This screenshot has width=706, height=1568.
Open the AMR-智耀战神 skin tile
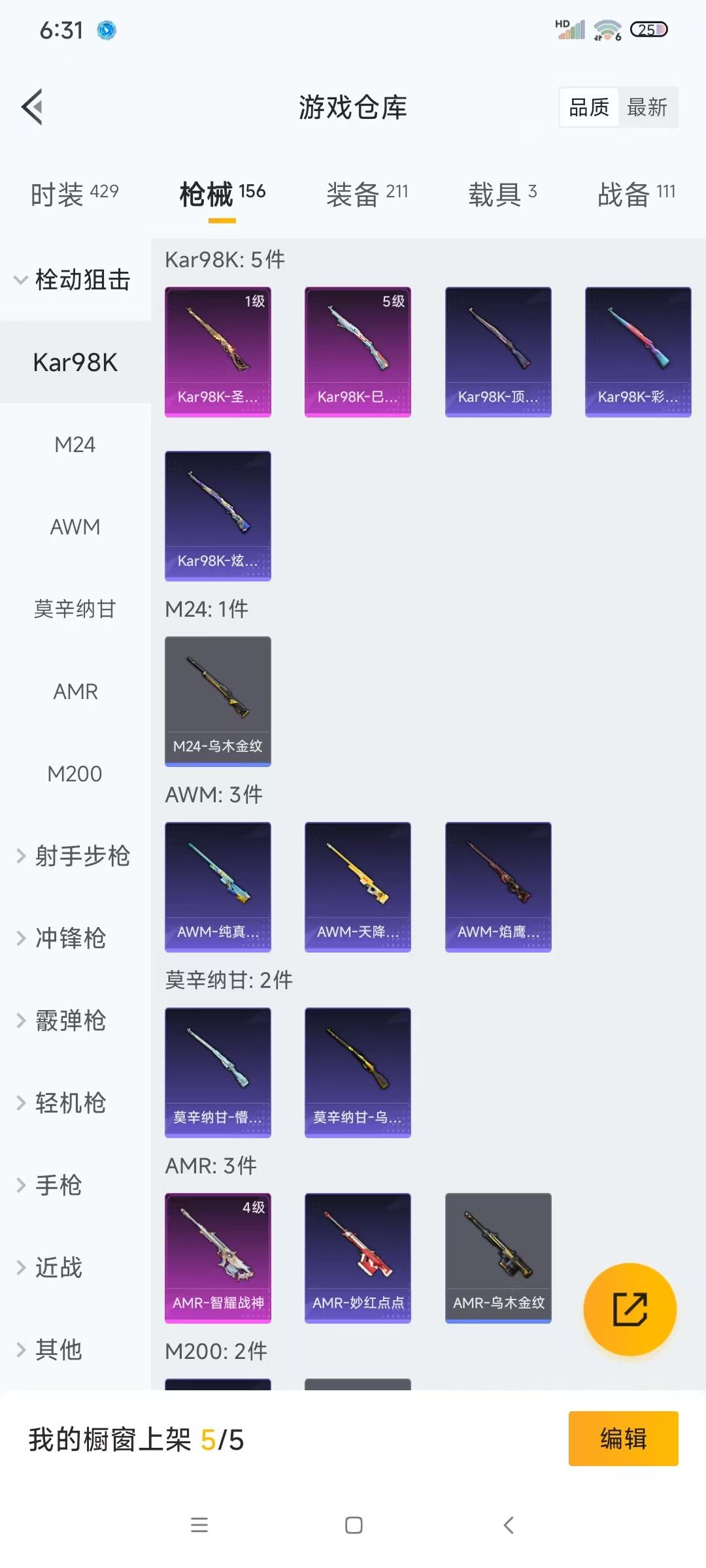point(218,1258)
